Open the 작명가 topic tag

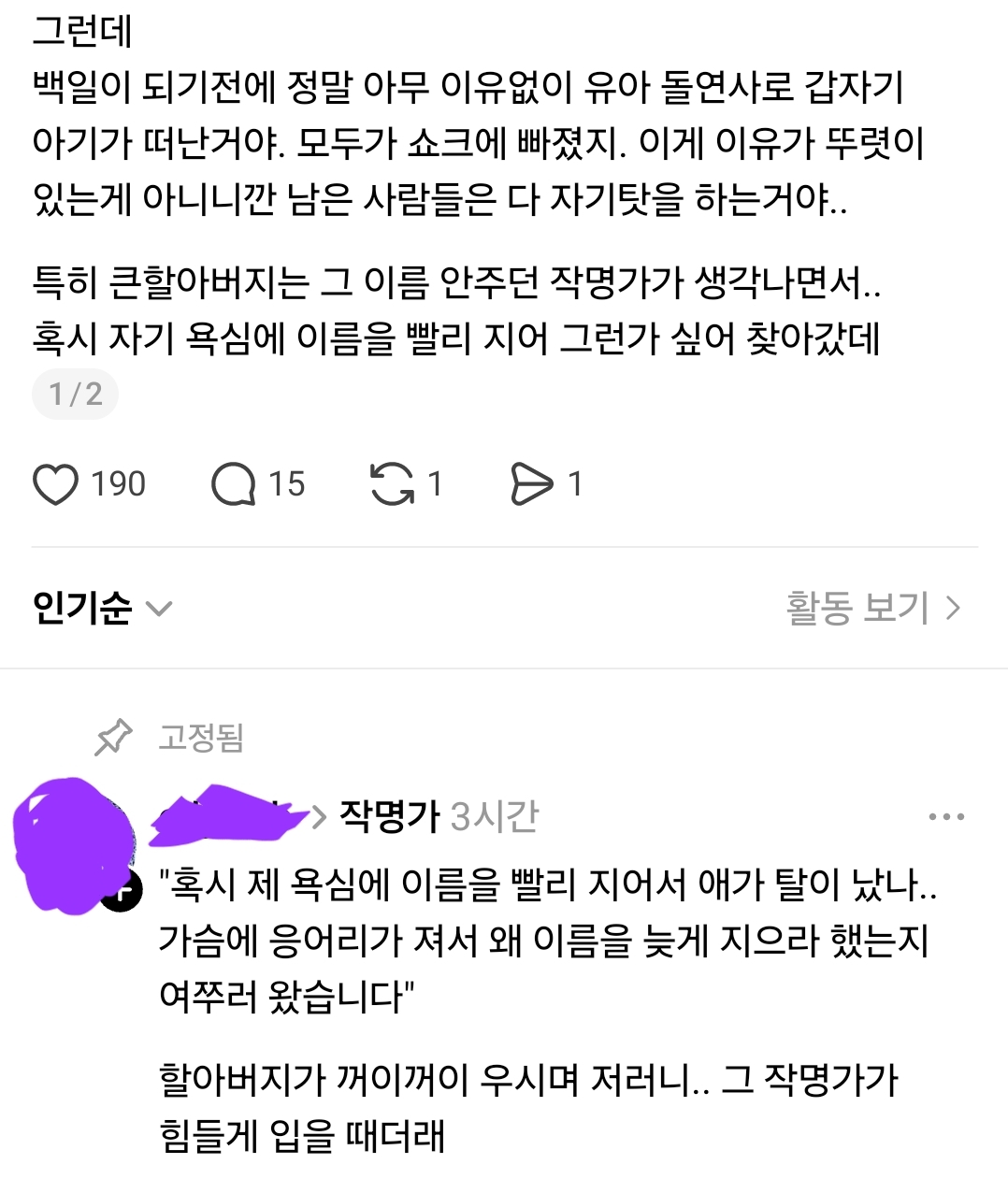(388, 816)
